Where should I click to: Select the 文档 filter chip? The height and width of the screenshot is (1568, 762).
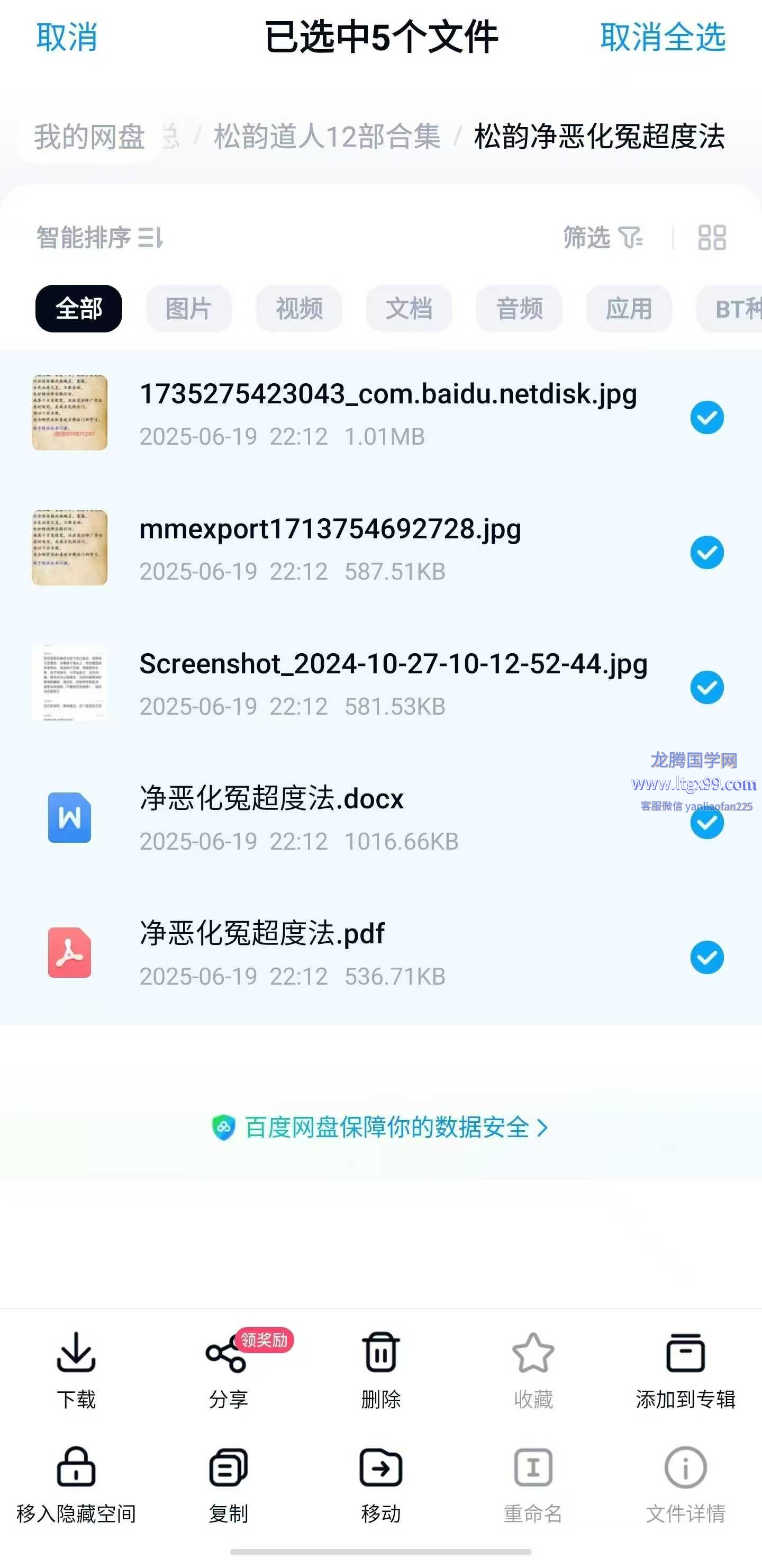(x=409, y=309)
